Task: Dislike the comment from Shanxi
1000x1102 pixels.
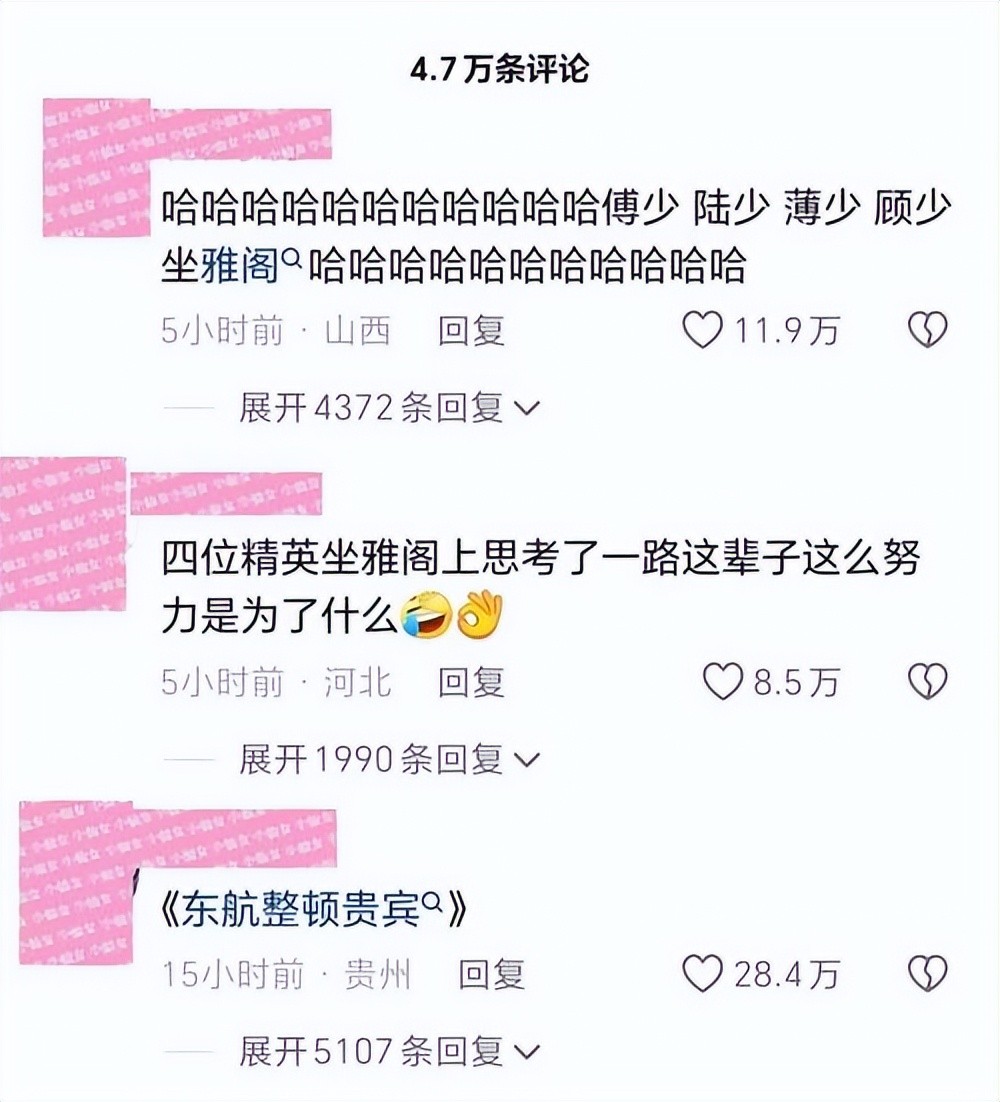Action: pos(927,330)
